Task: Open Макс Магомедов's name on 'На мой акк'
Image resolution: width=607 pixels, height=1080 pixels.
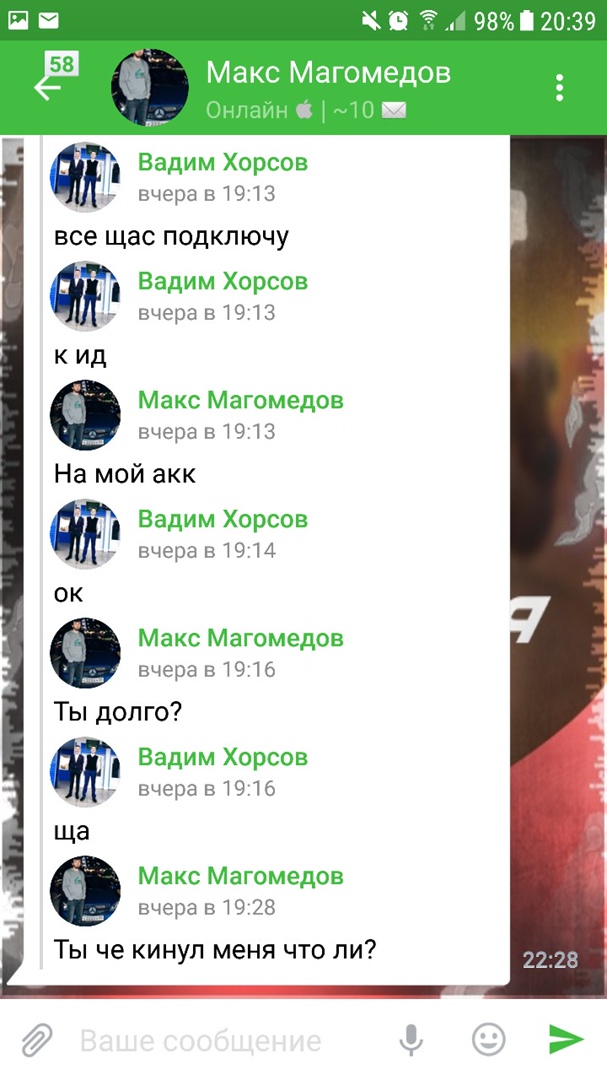Action: point(240,400)
